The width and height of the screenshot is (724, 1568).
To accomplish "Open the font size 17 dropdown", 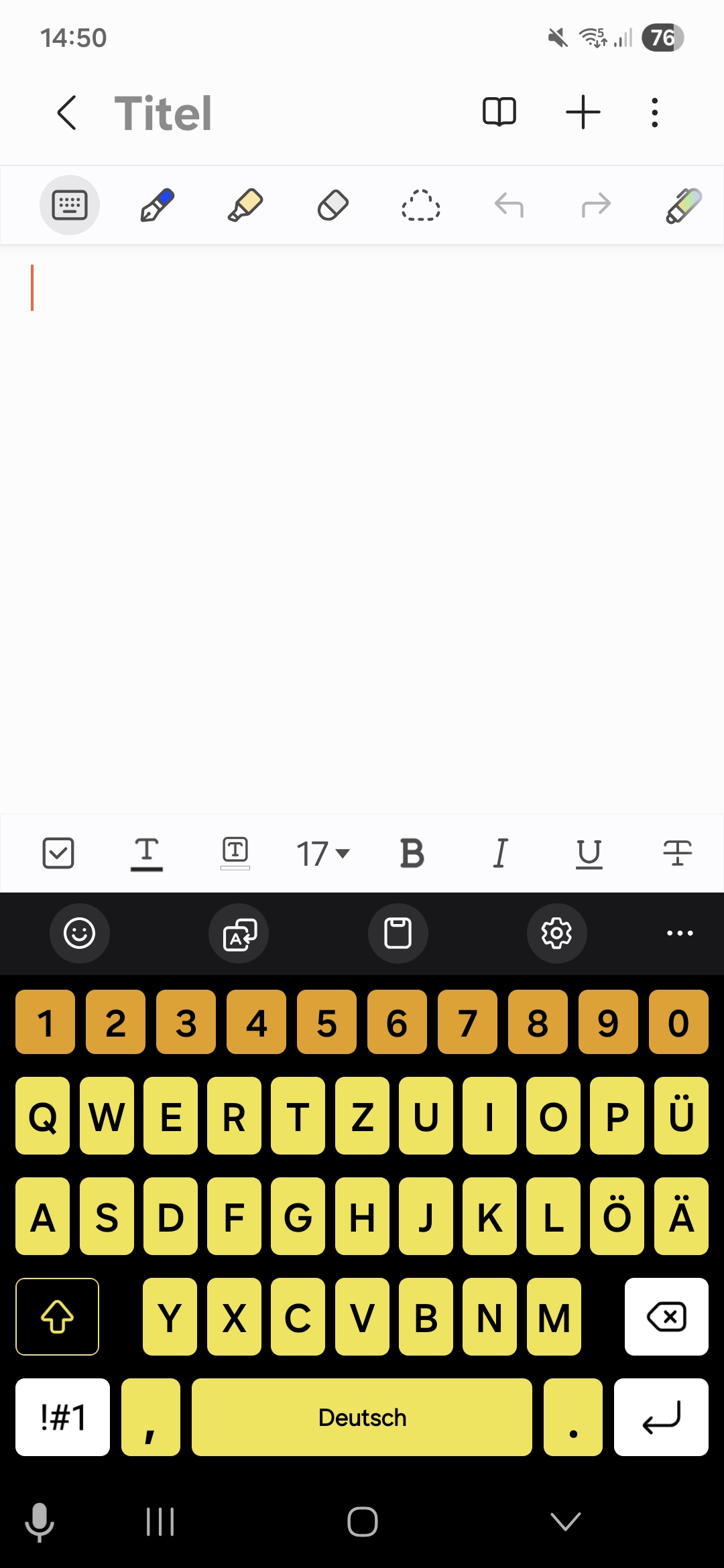I will click(x=322, y=854).
